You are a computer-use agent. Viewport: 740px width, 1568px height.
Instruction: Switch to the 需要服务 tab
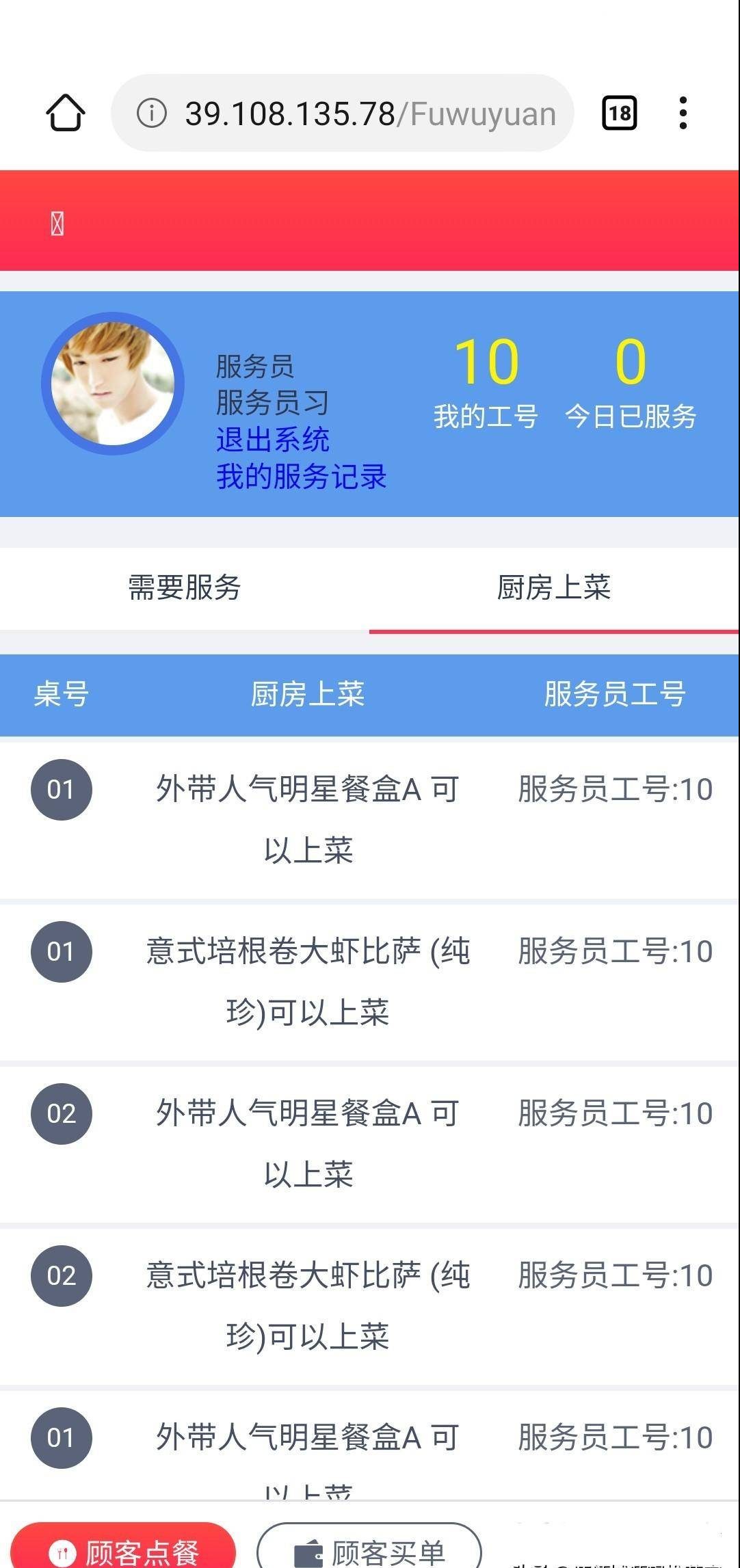(x=185, y=588)
